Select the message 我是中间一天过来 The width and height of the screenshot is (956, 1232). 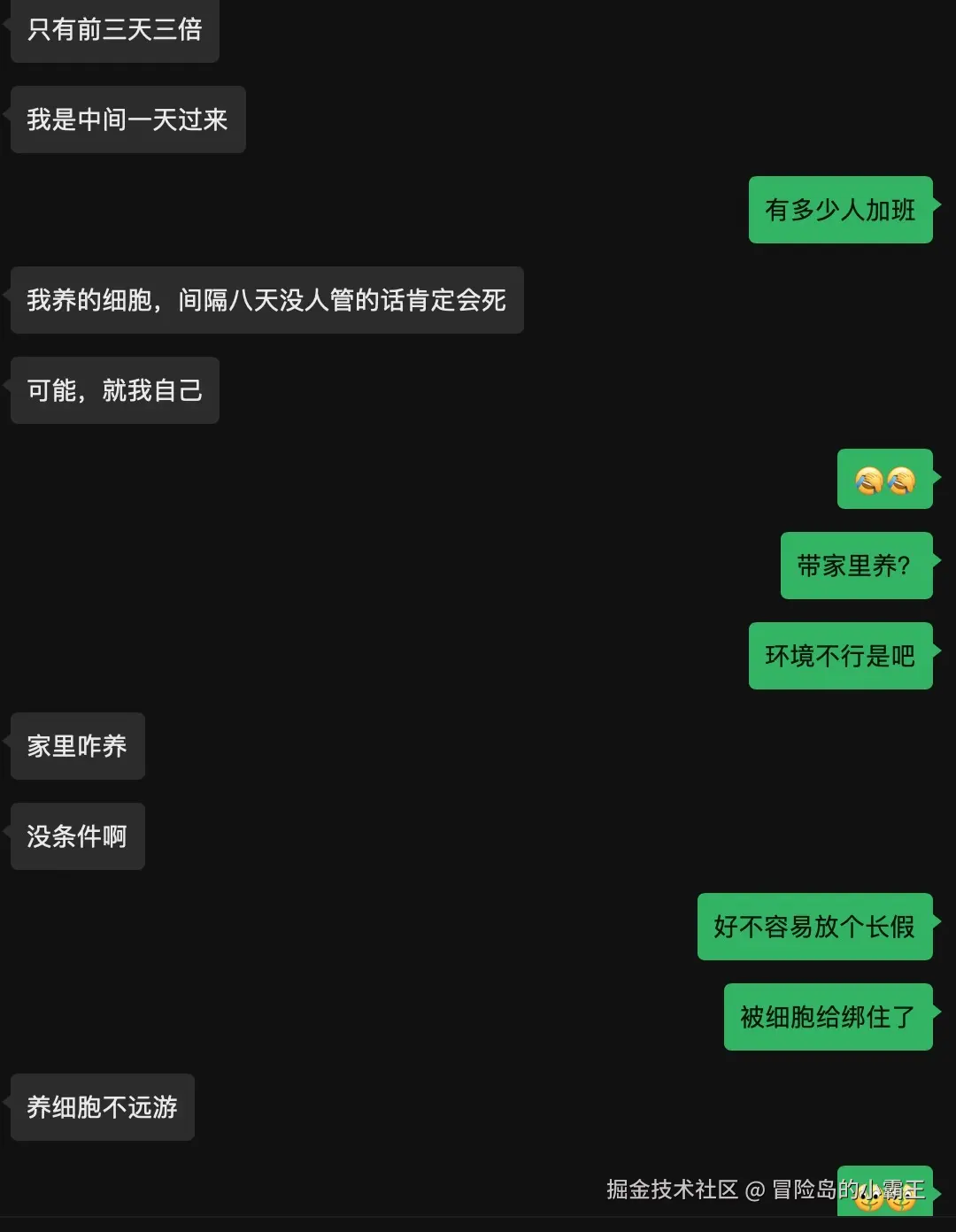(x=127, y=120)
